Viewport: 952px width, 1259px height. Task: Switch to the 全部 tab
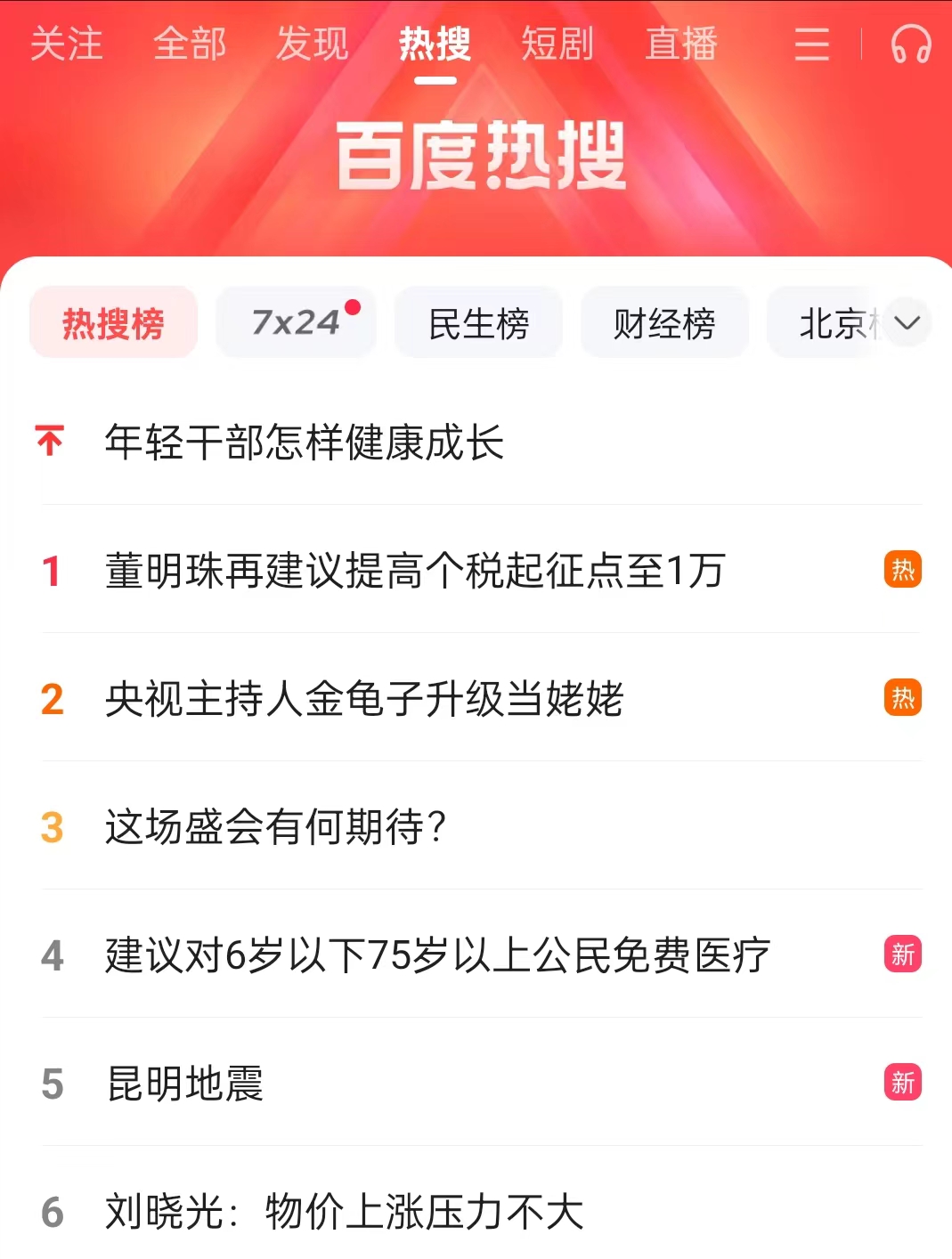(x=190, y=45)
